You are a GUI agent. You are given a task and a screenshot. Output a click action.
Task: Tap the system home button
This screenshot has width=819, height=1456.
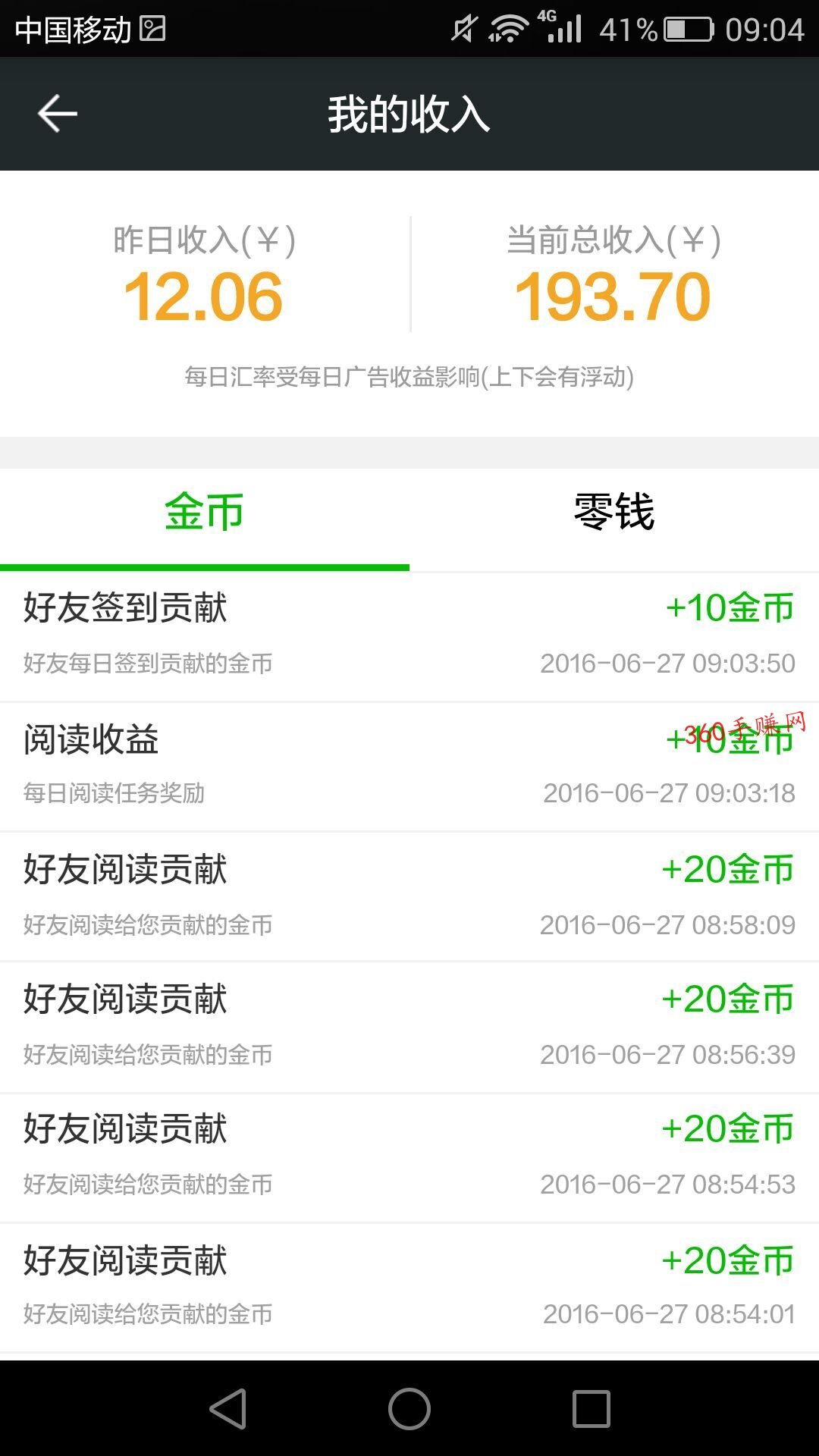409,1409
